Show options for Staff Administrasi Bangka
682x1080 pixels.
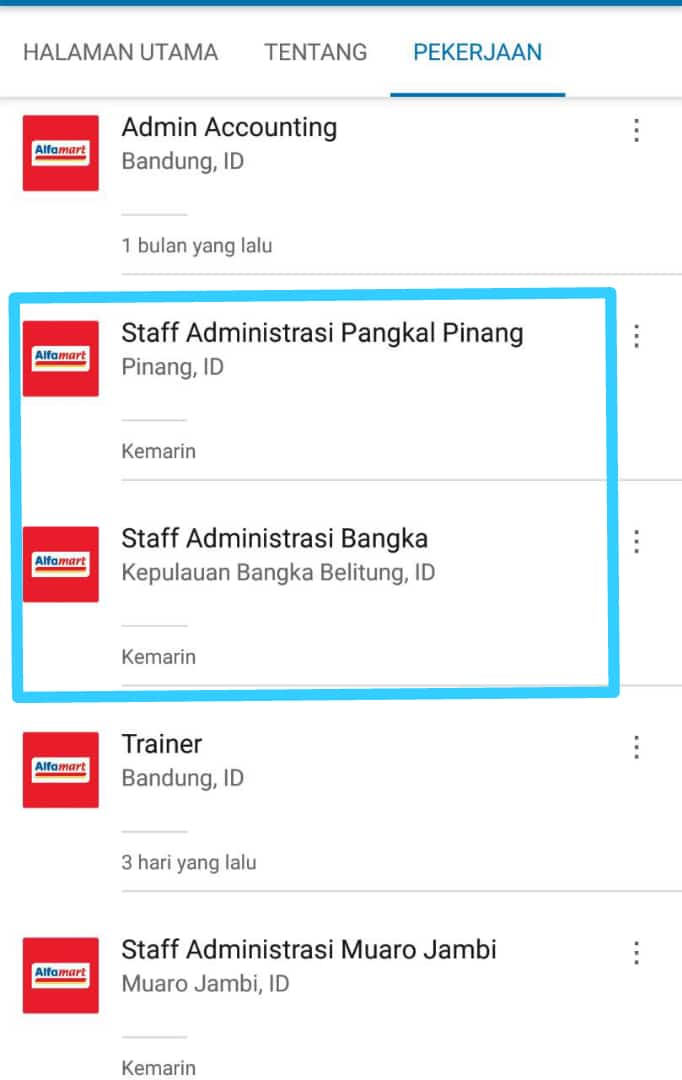(636, 542)
